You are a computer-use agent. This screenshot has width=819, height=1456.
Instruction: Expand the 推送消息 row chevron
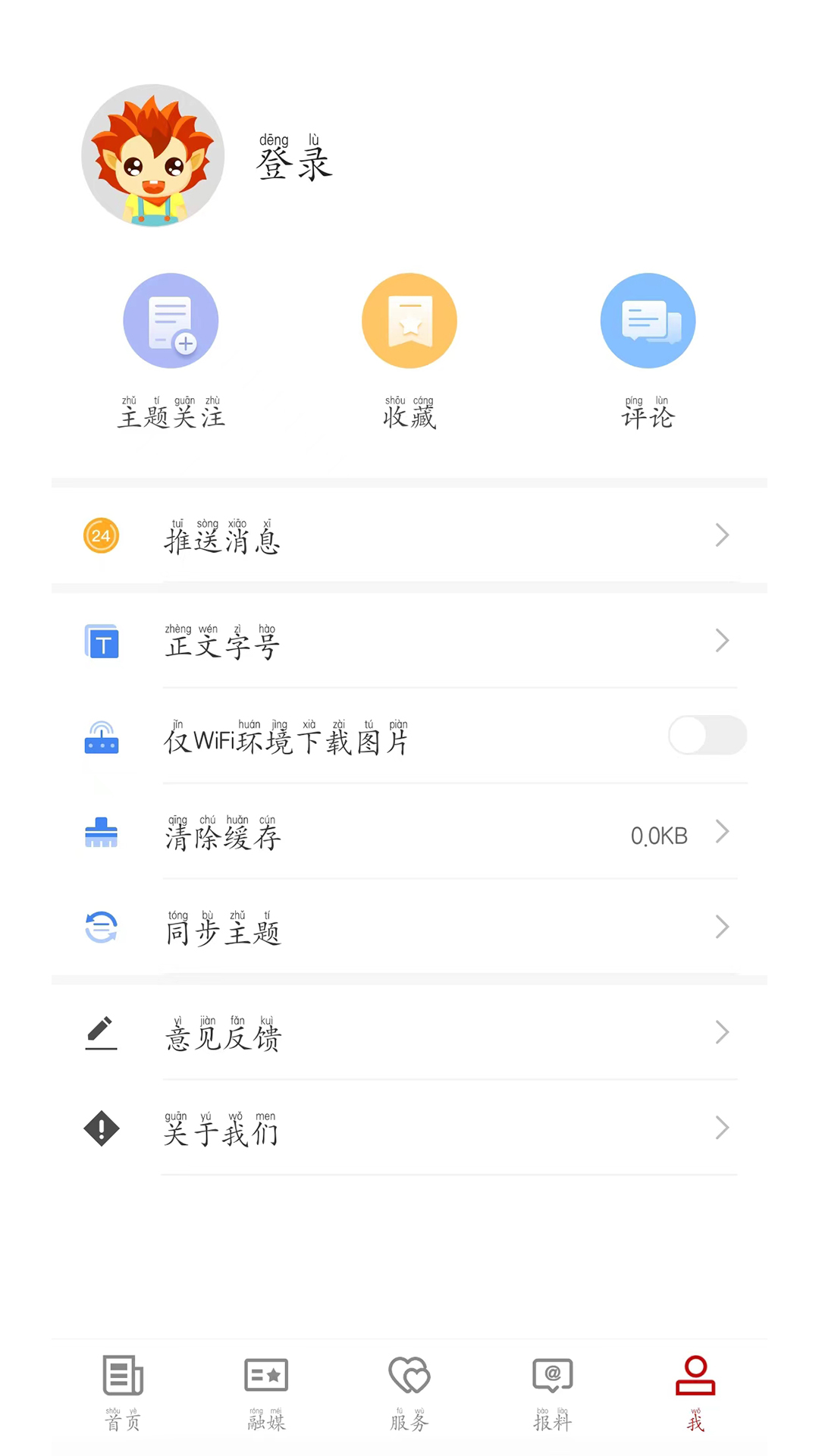[721, 535]
